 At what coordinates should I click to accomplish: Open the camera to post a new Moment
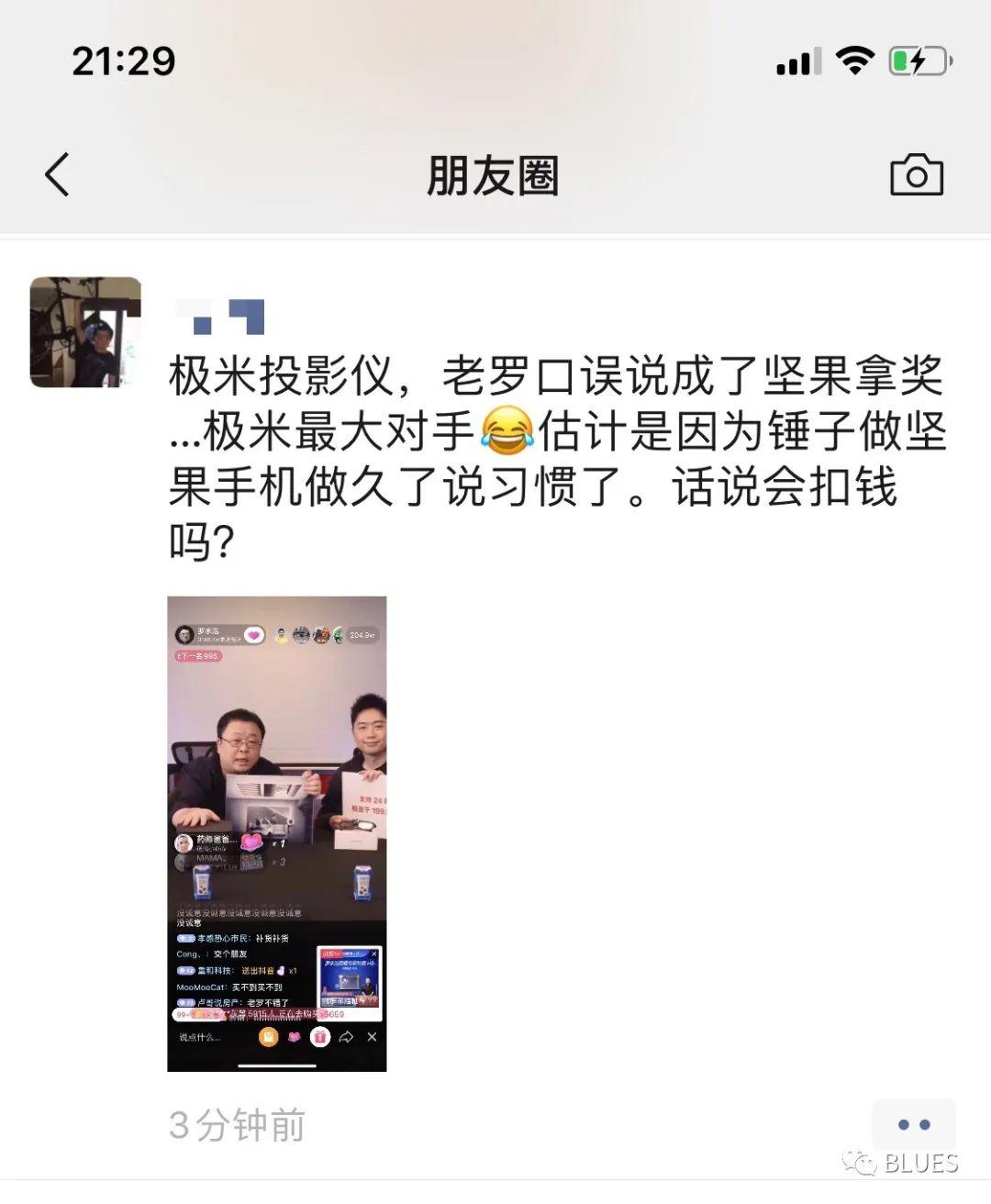(917, 173)
